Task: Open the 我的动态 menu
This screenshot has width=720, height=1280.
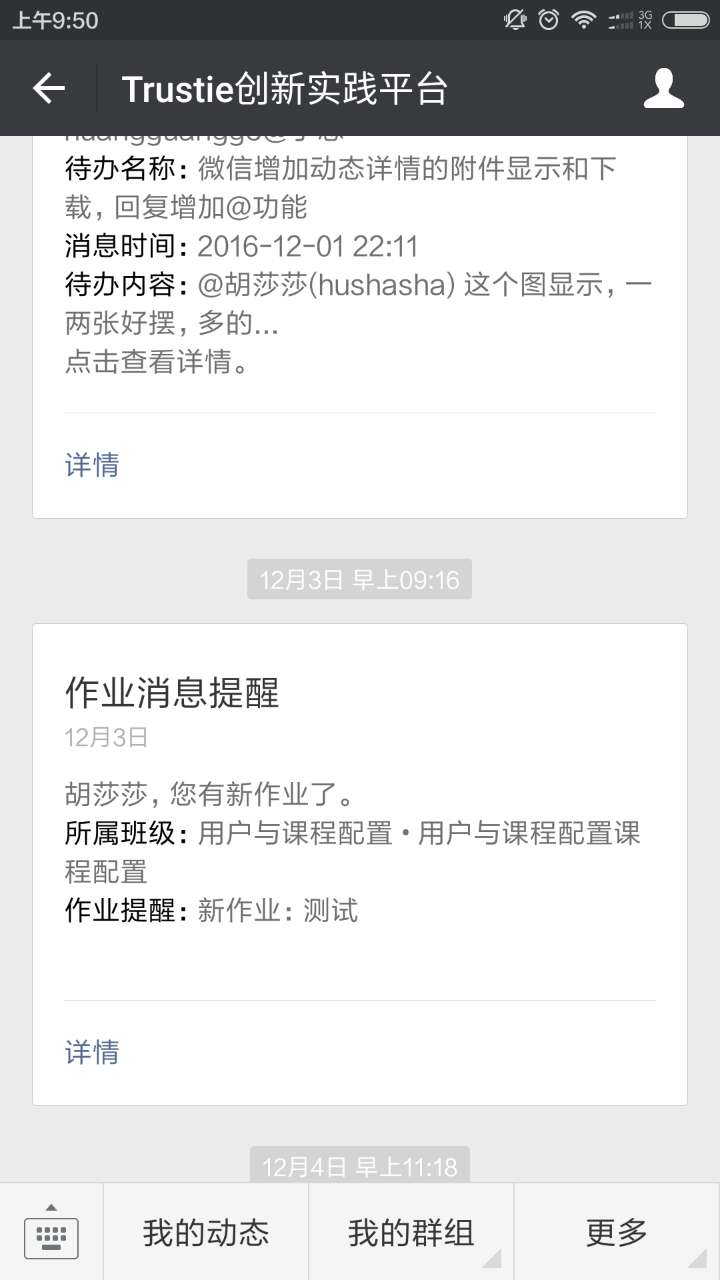Action: click(x=206, y=1232)
